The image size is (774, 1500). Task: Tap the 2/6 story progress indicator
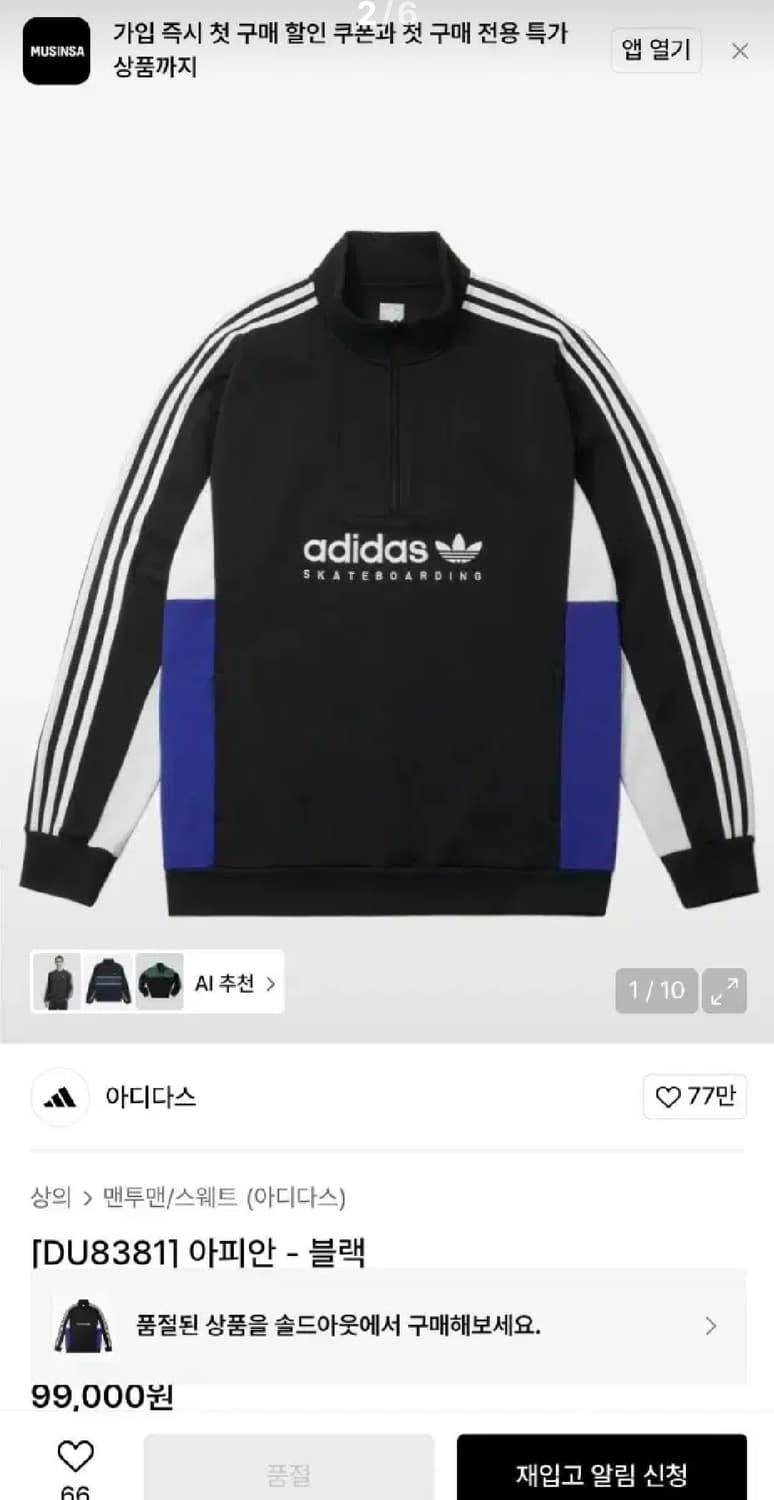point(386,8)
